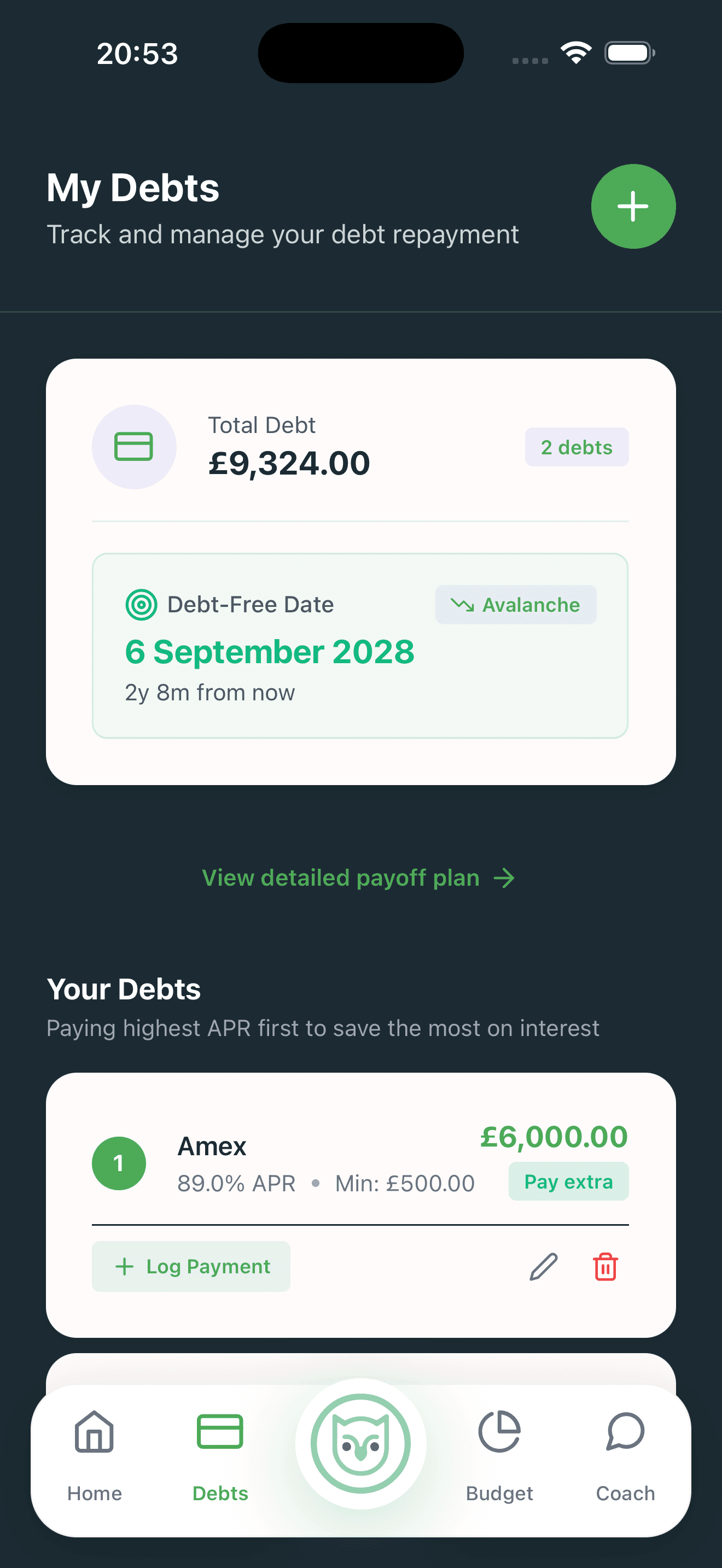Tap the target icon next to Debt-Free Date

142,604
